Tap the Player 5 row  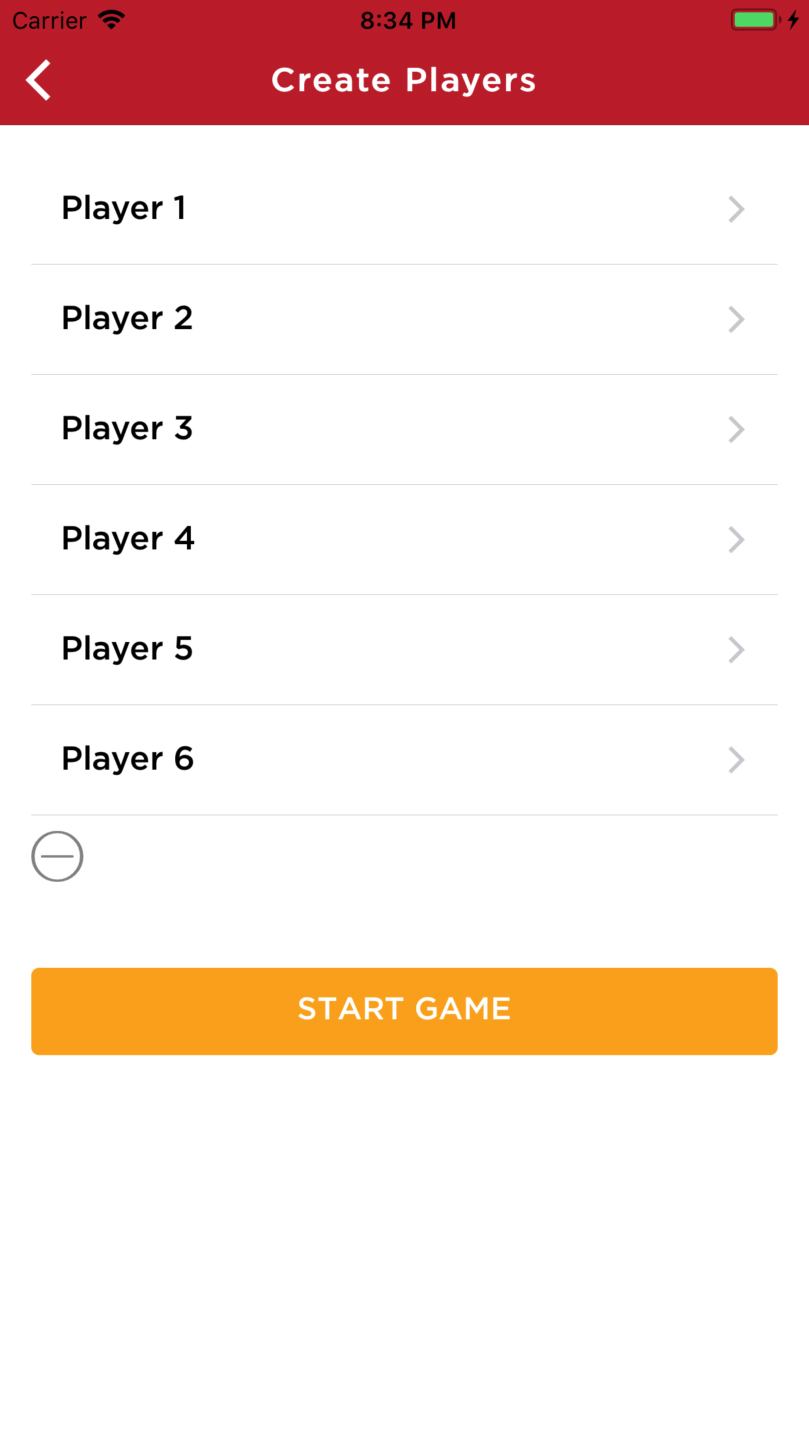tap(404, 650)
